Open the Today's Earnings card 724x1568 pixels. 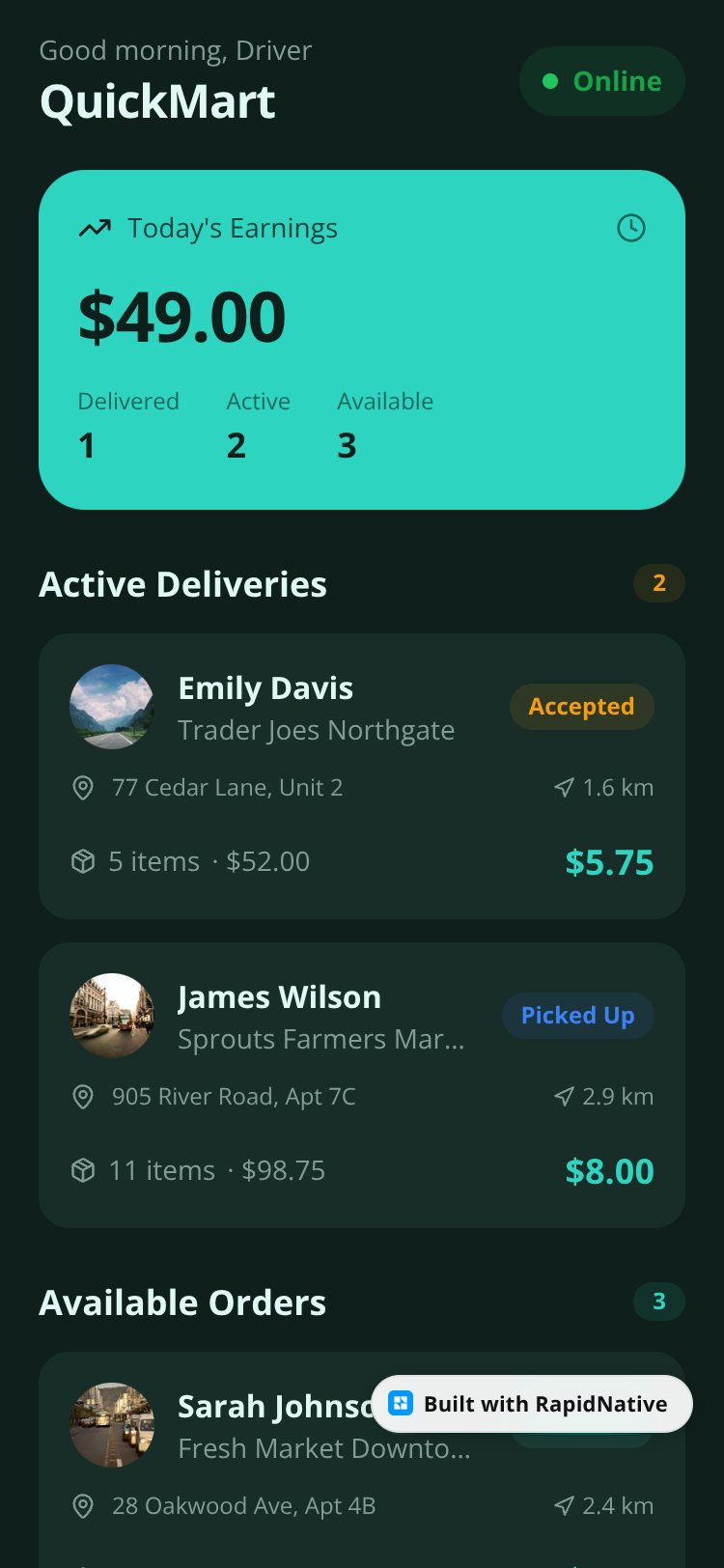(x=362, y=340)
